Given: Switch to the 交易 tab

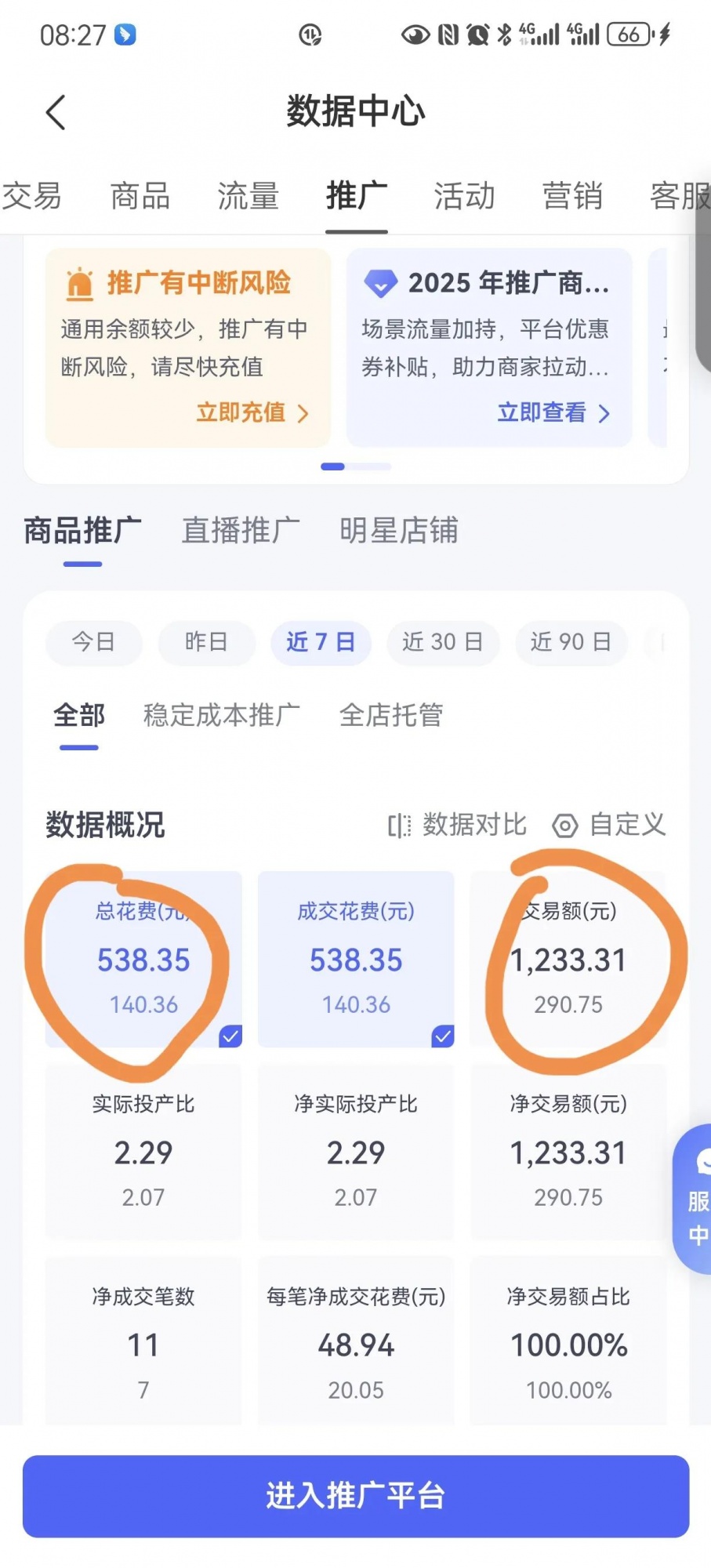Looking at the screenshot, I should coord(31,196).
